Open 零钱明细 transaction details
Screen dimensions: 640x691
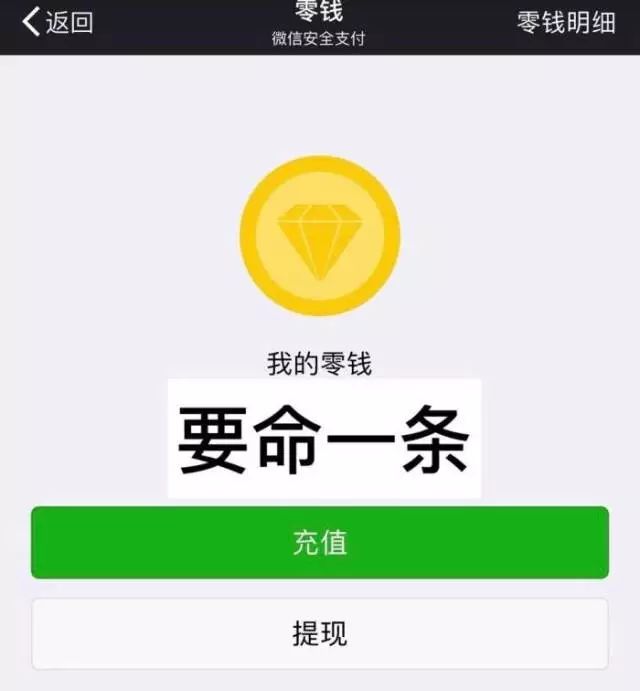click(566, 22)
